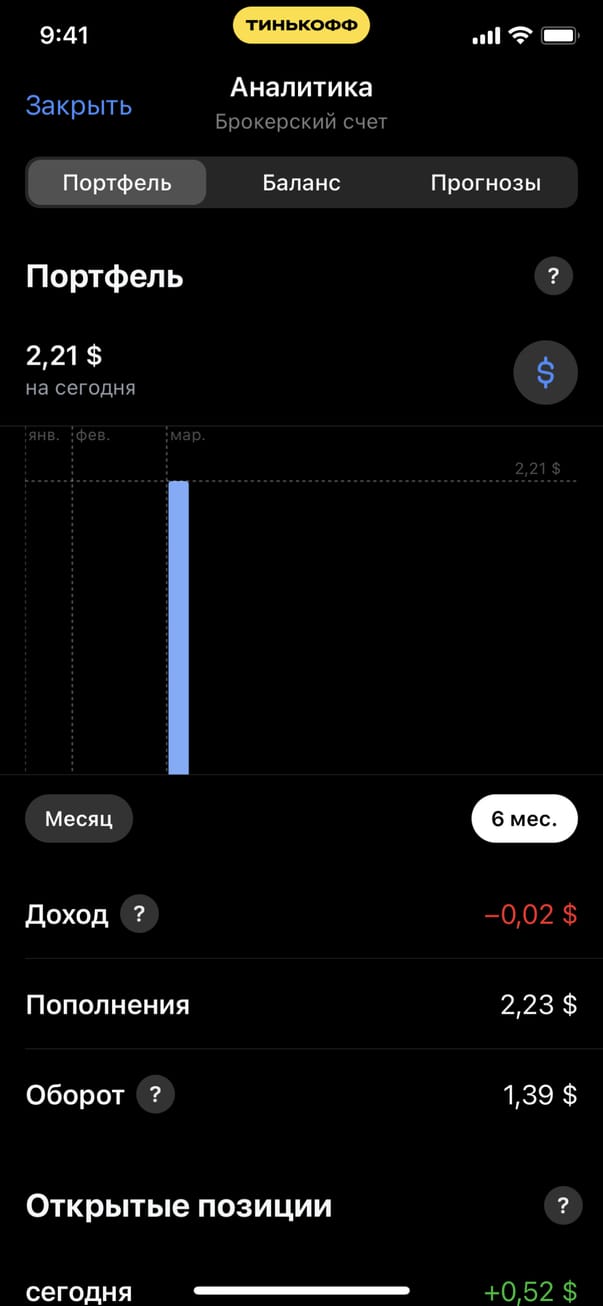
Task: Show the question mark hint next to Доход
Action: (140, 914)
